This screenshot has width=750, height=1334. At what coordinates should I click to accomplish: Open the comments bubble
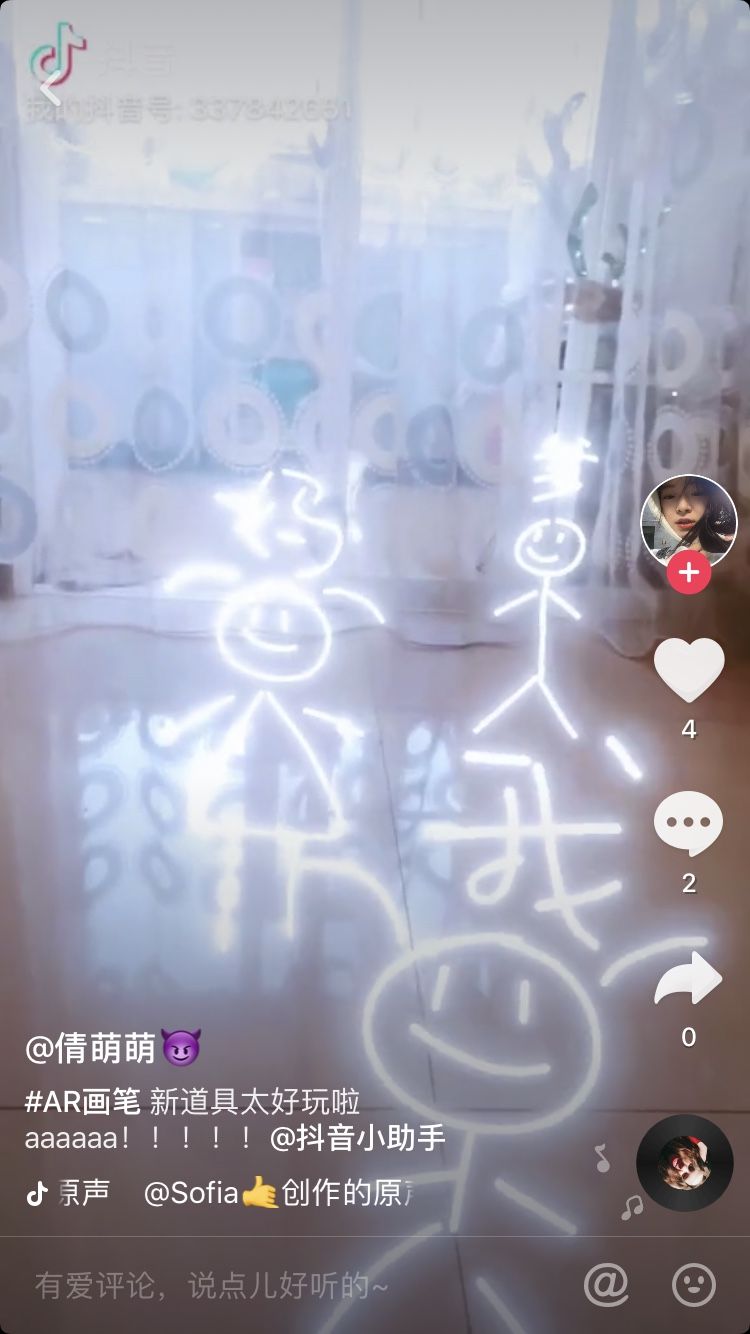[x=688, y=823]
